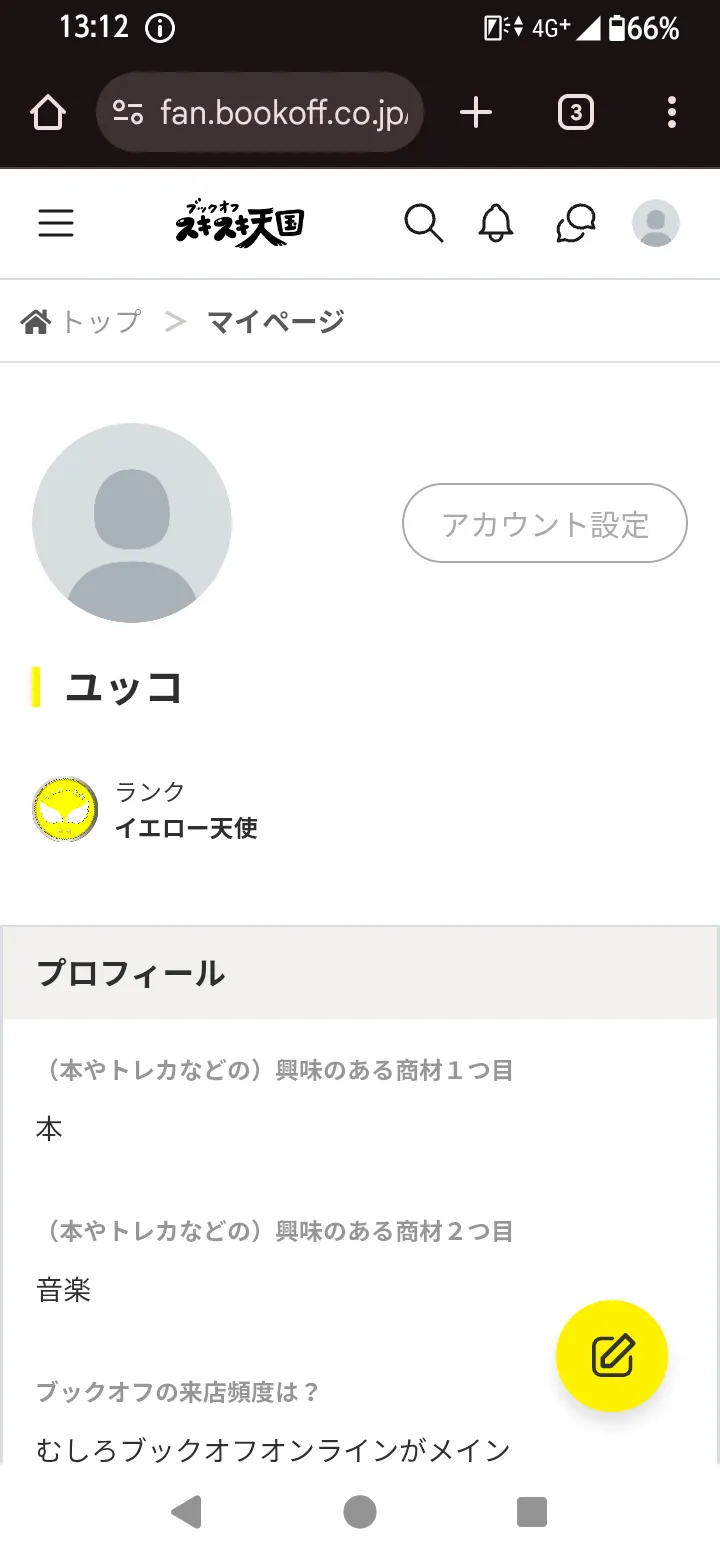
Task: Tap the home icon in the breadcrumb
Action: [x=37, y=319]
